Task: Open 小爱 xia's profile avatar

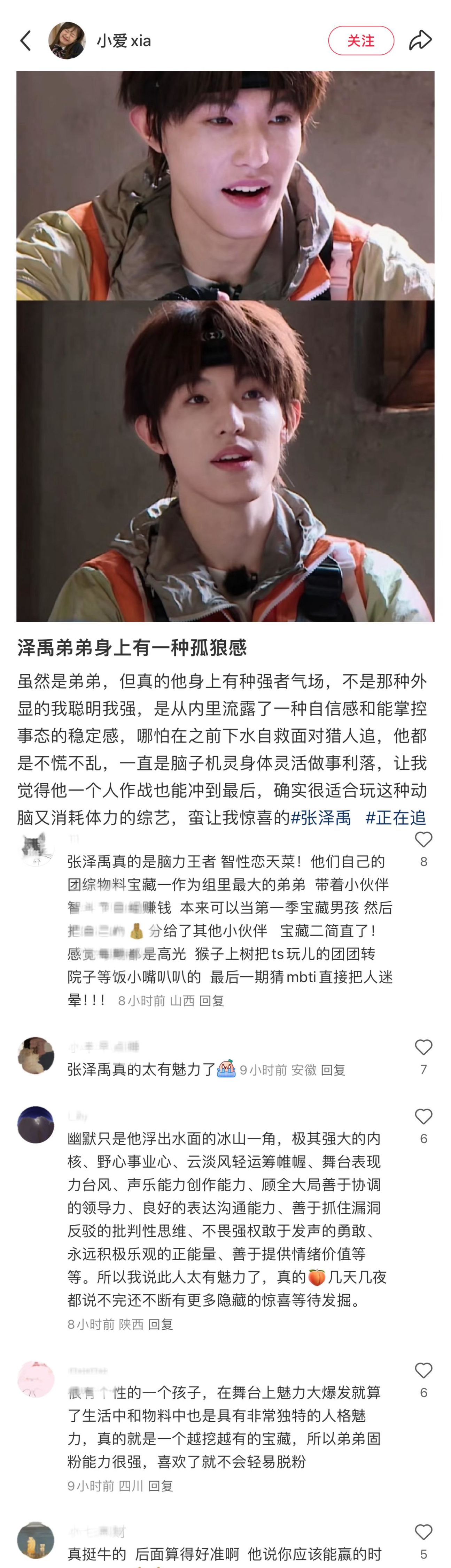Action: [x=67, y=41]
